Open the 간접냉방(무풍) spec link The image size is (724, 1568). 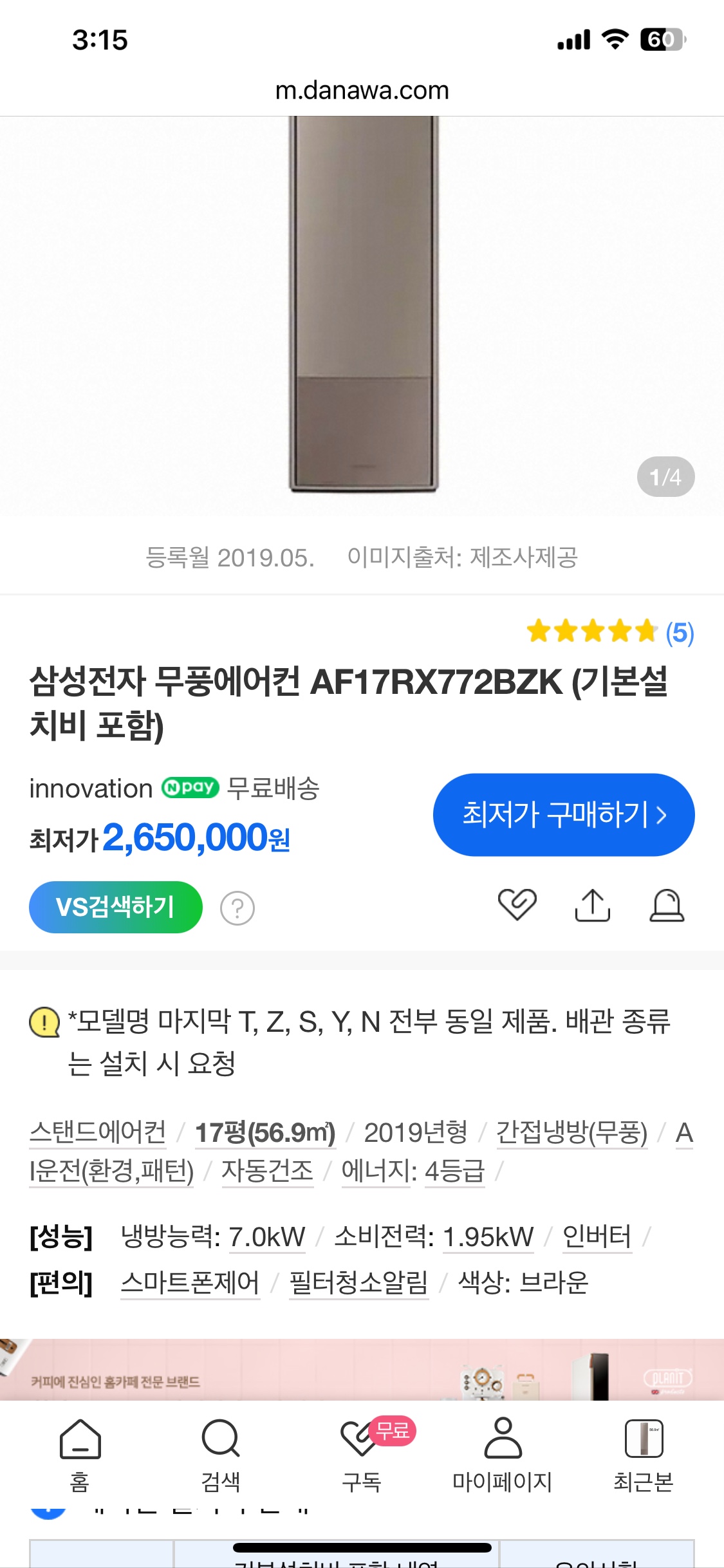[x=571, y=1133]
